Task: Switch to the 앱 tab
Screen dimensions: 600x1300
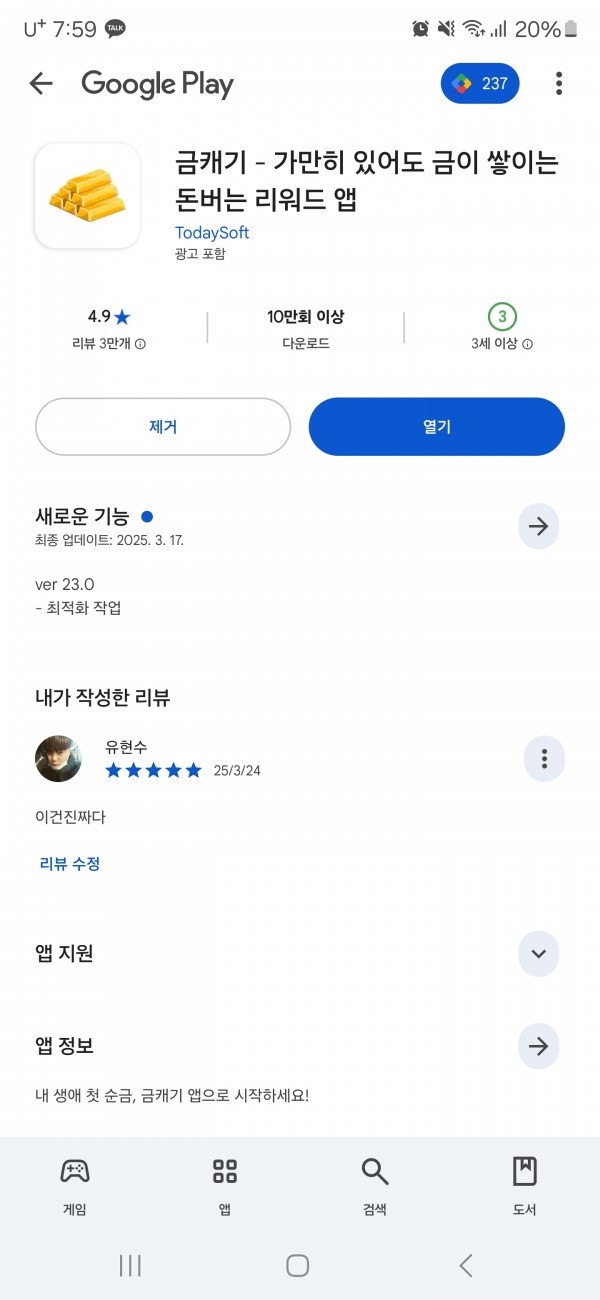Action: pyautogui.click(x=225, y=1187)
